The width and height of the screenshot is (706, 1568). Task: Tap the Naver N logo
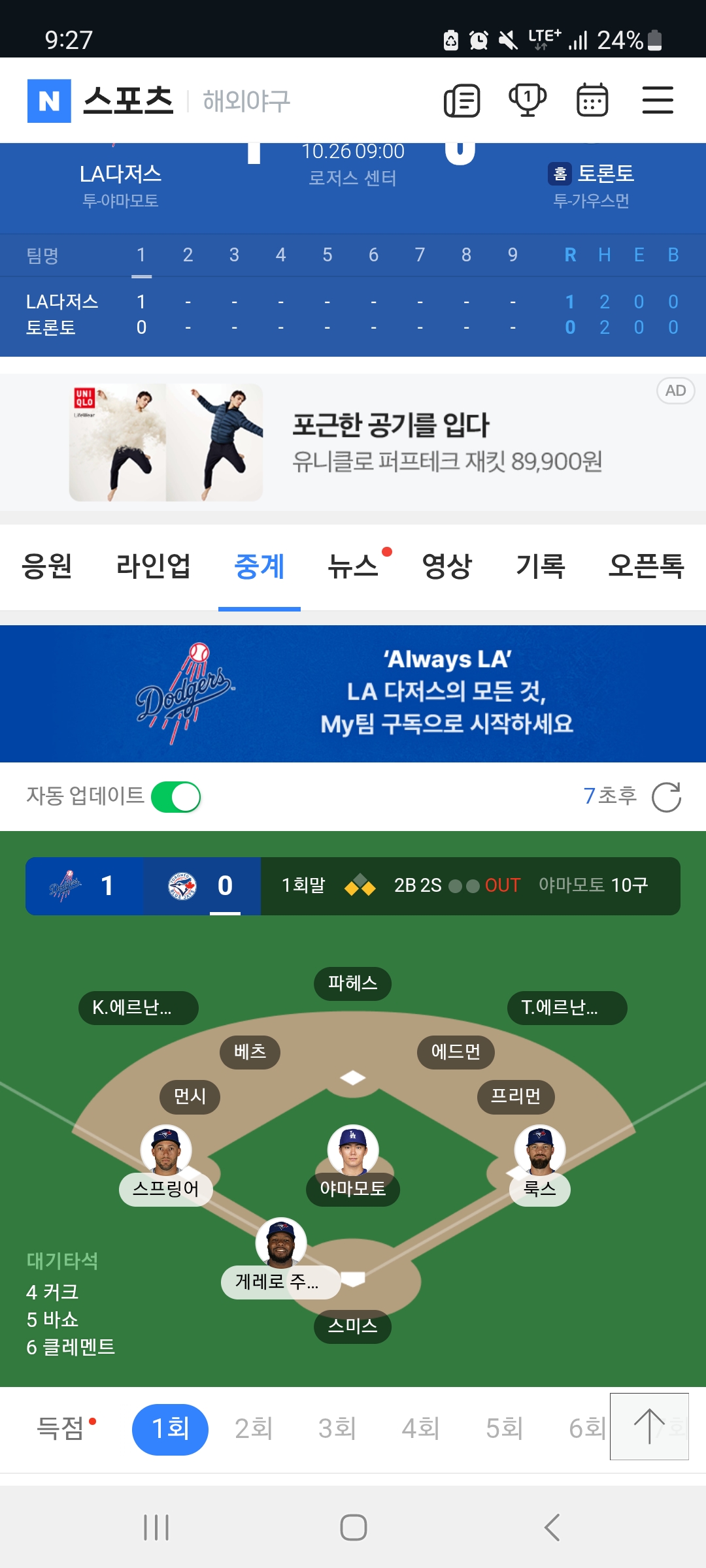[49, 101]
